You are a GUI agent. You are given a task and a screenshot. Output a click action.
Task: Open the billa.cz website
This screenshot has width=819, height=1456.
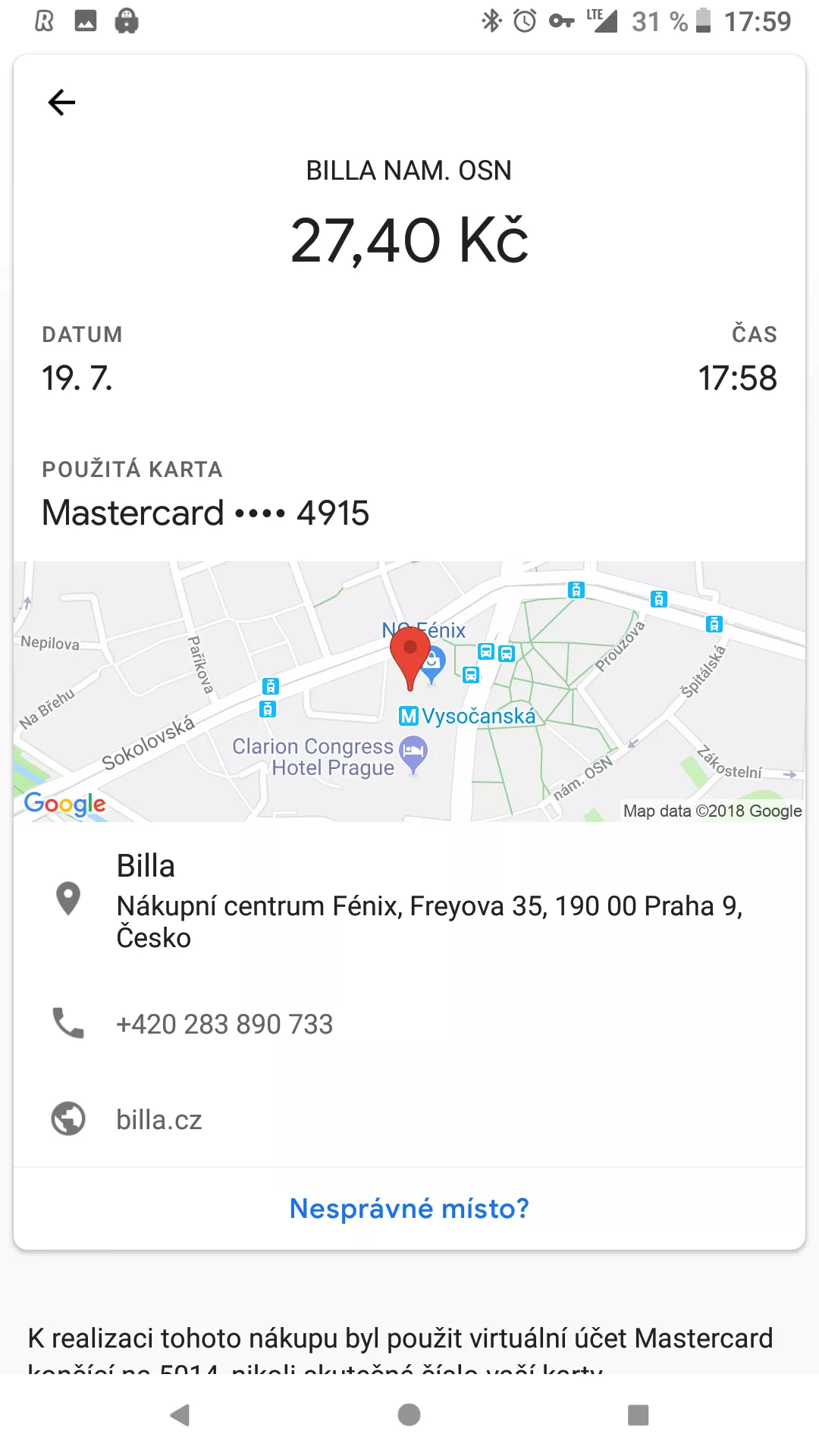(x=409, y=1119)
